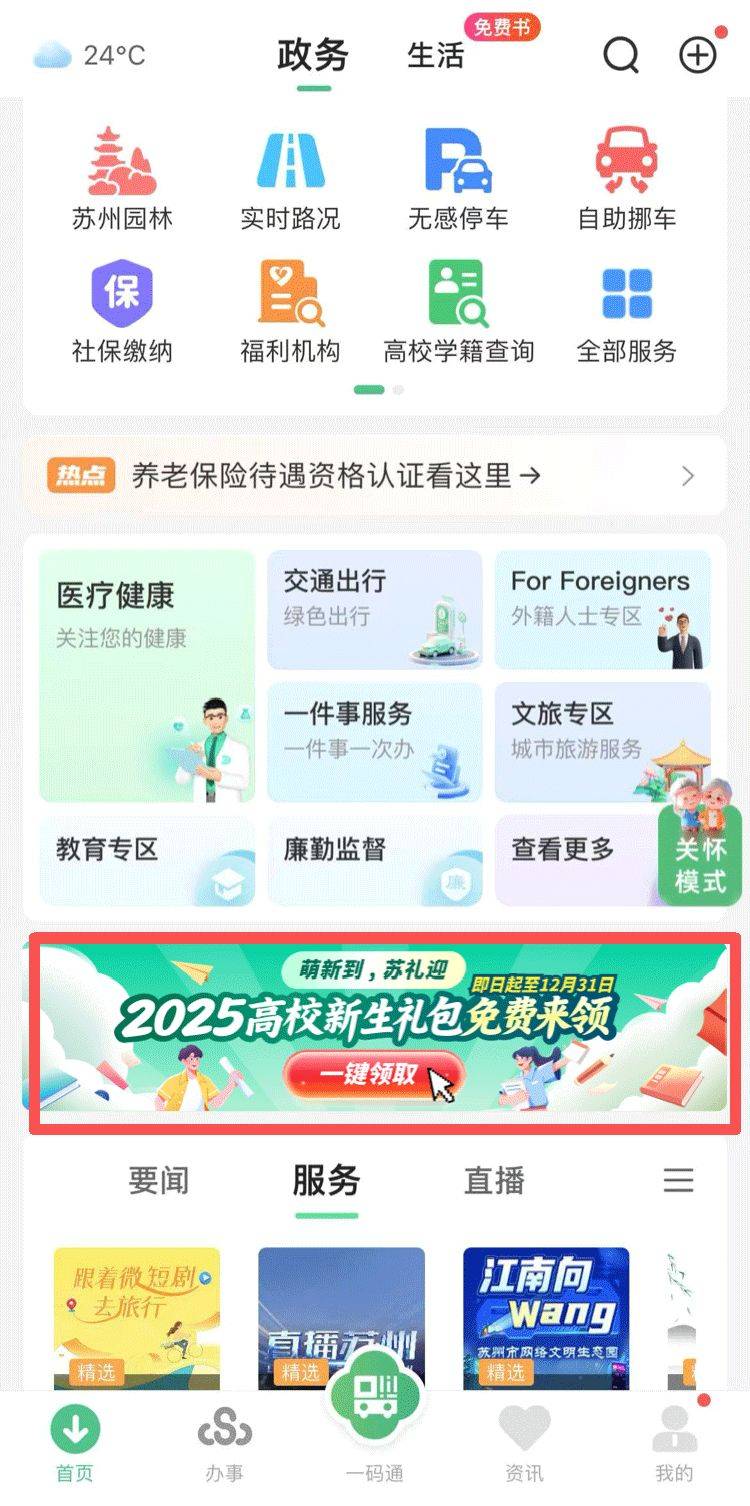Tap the plus icon in the top bar

click(x=697, y=55)
